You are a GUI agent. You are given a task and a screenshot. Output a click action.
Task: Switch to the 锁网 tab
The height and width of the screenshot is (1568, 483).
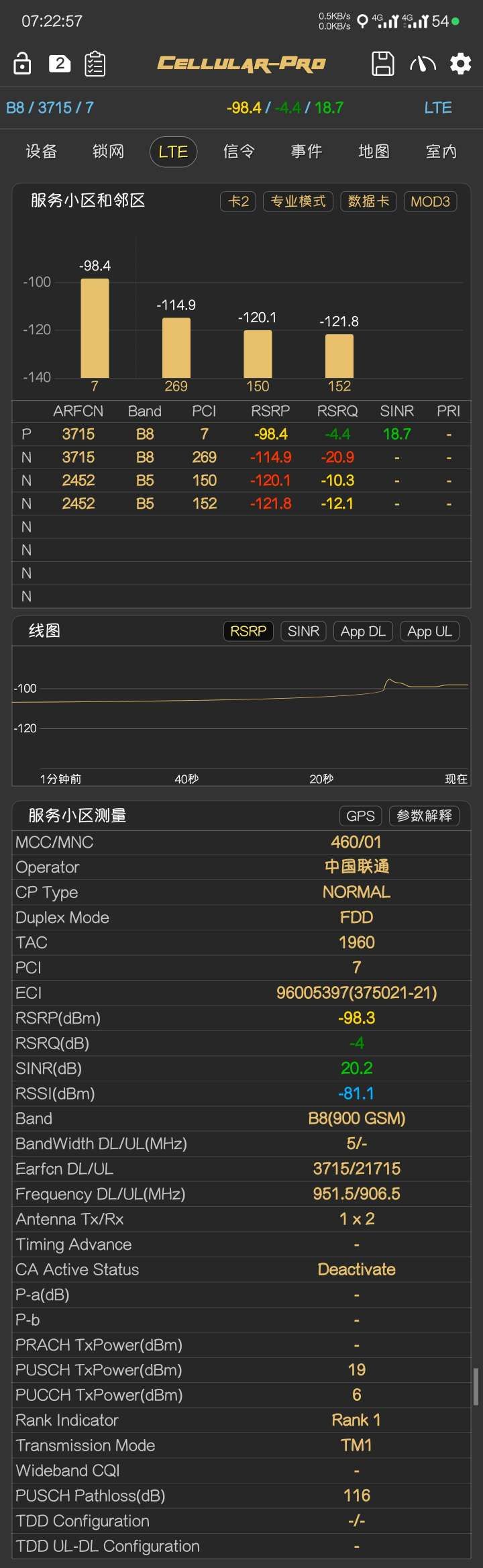click(x=108, y=152)
